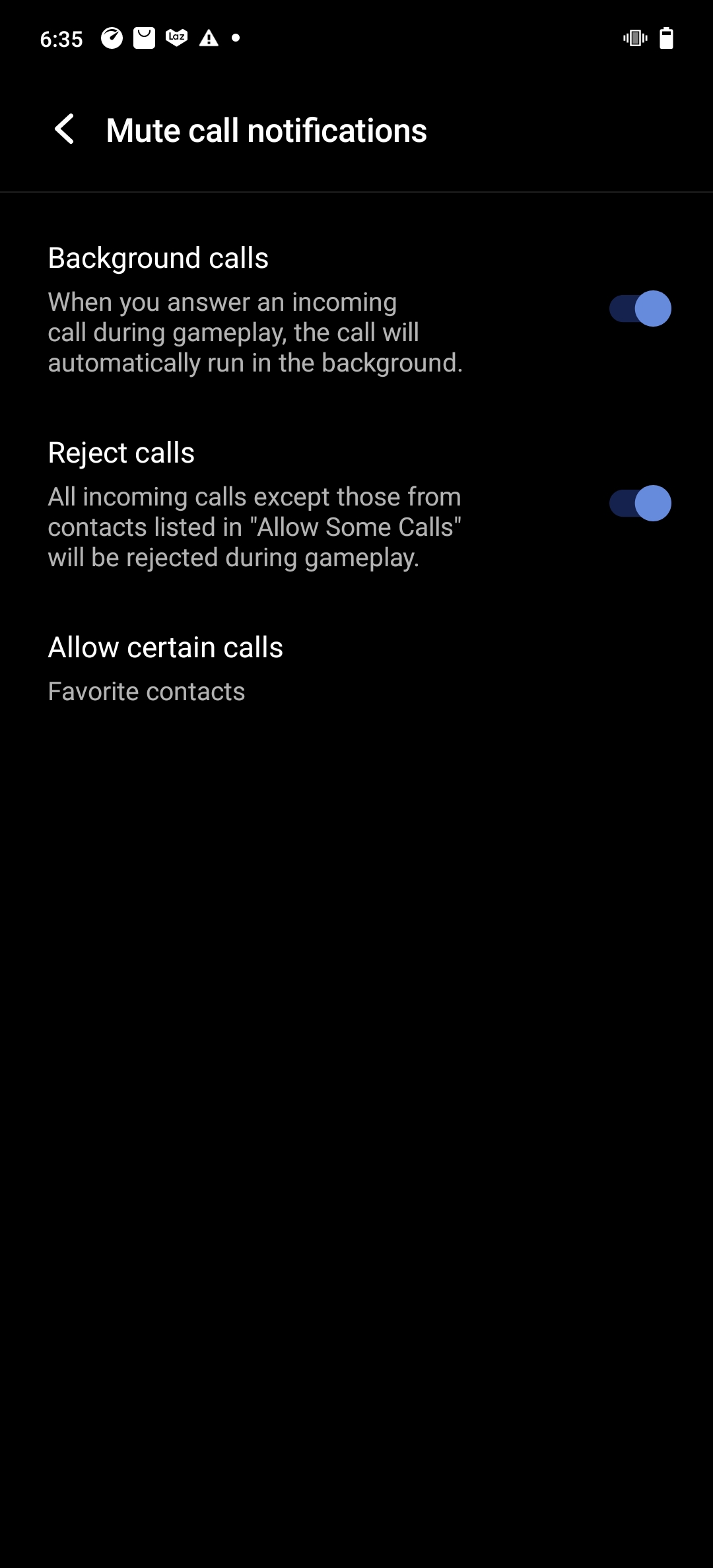
Task: Disable the Reject calls switch
Action: pyautogui.click(x=640, y=504)
